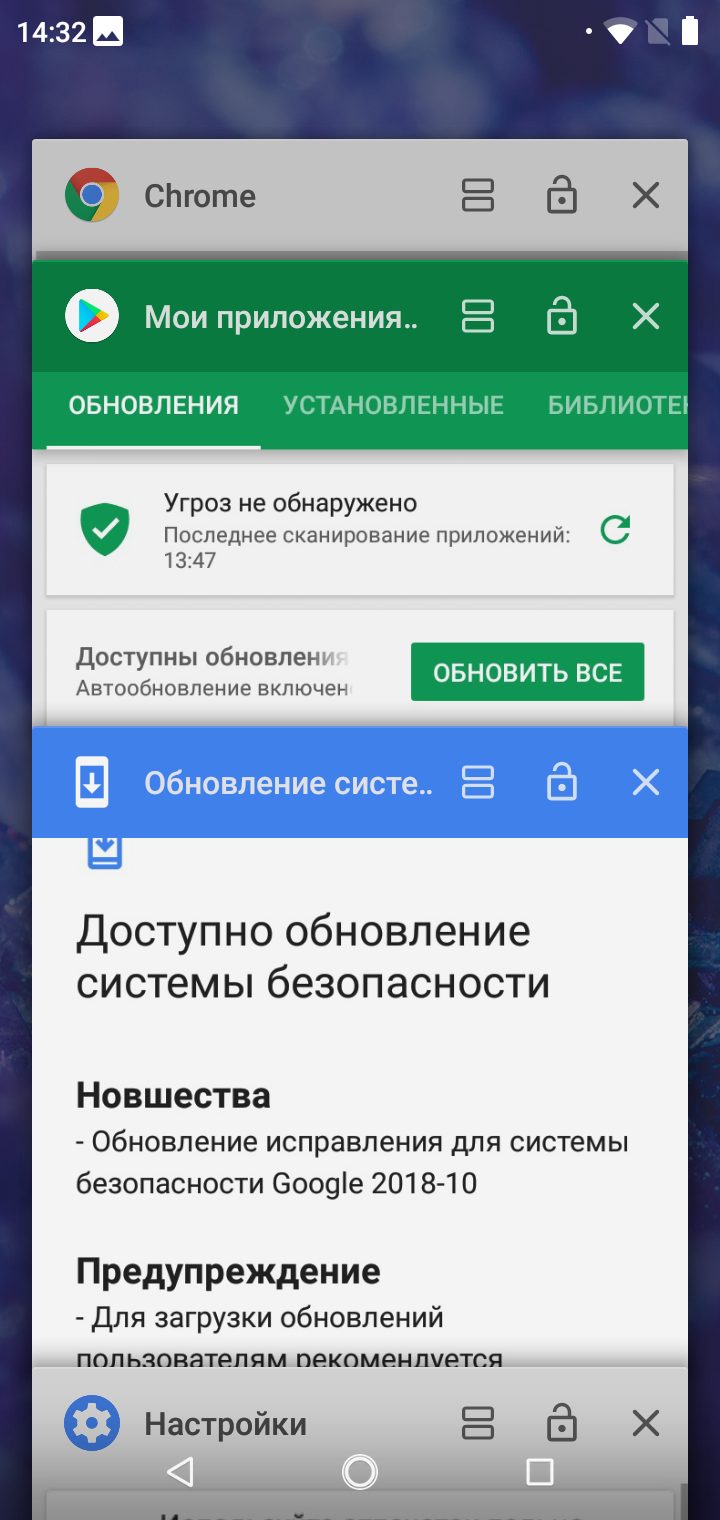Close the Chrome card

tap(646, 196)
